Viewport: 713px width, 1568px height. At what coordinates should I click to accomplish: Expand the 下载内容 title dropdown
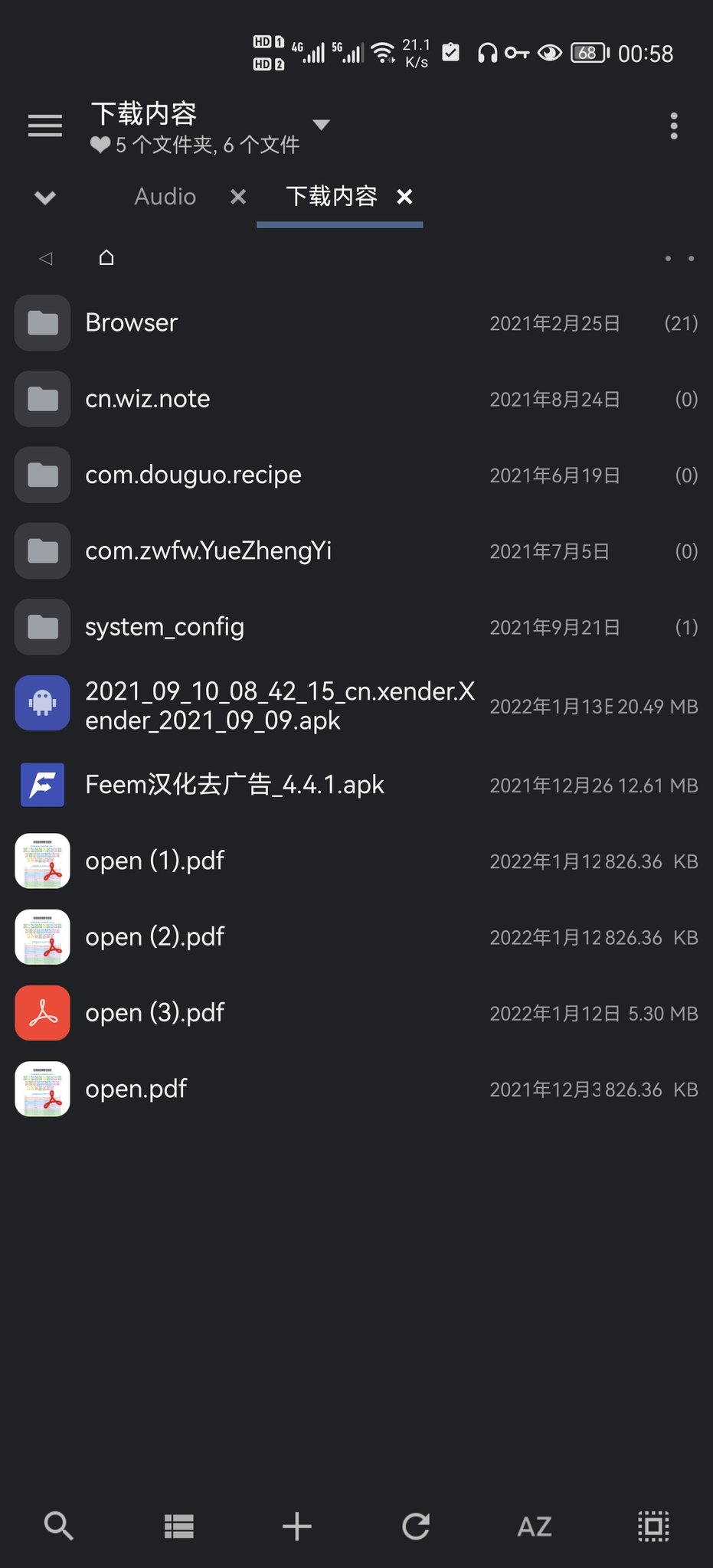click(x=322, y=125)
